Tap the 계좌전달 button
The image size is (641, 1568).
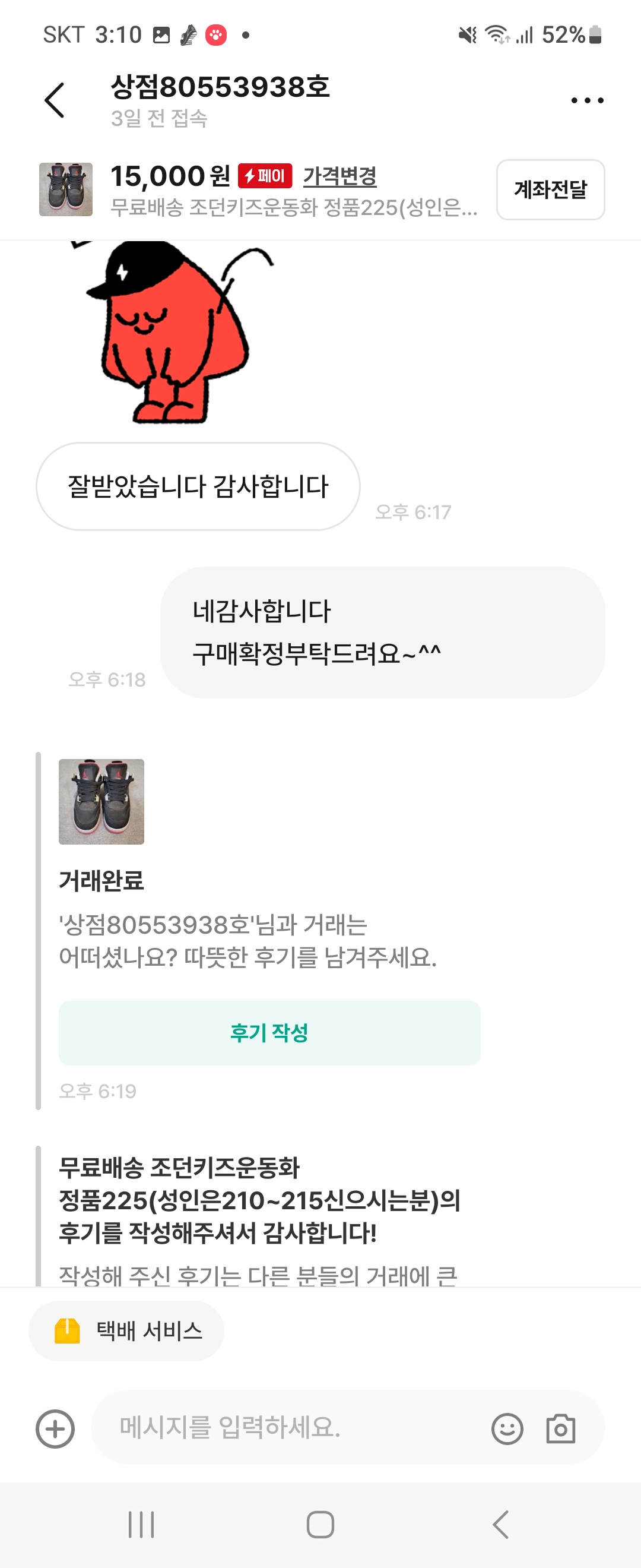[550, 189]
